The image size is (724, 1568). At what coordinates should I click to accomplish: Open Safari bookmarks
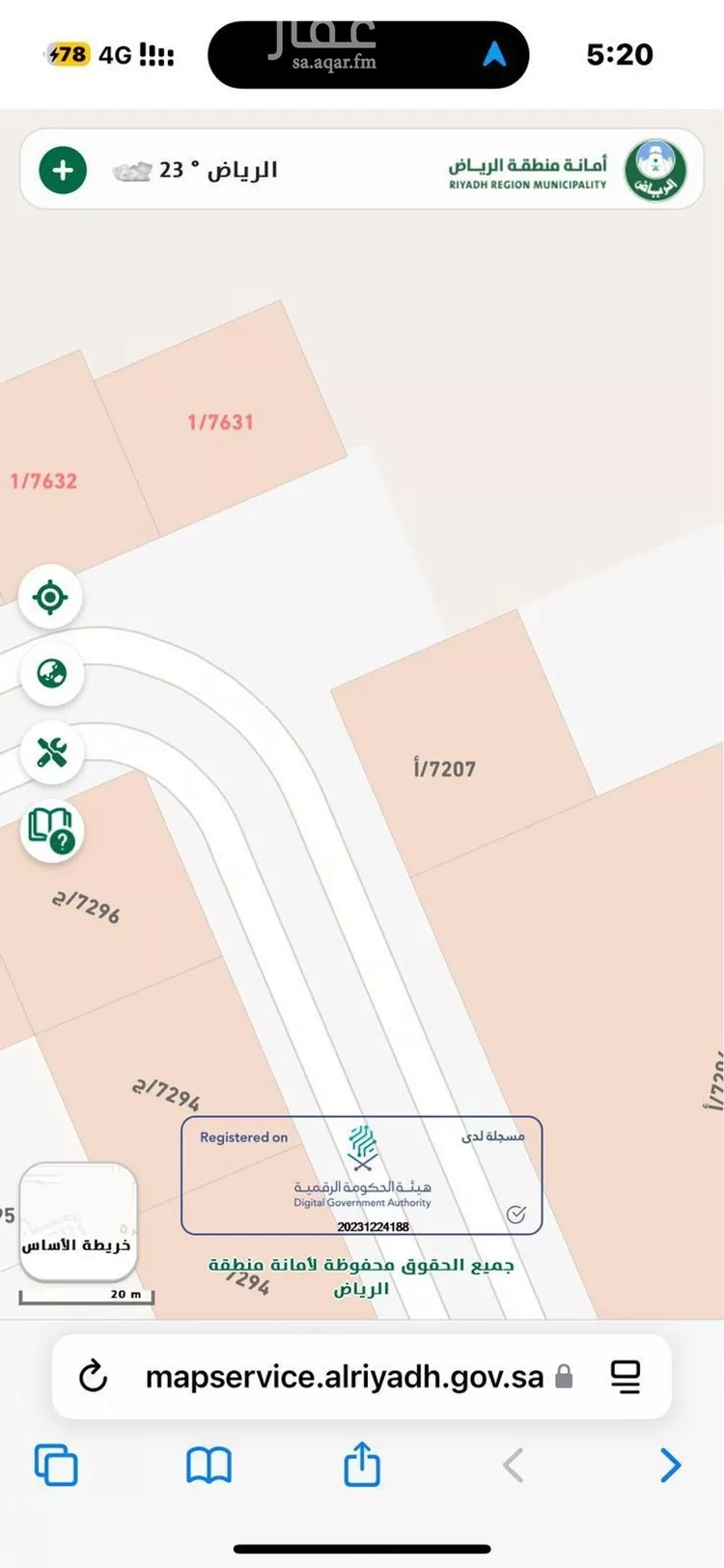click(209, 1465)
